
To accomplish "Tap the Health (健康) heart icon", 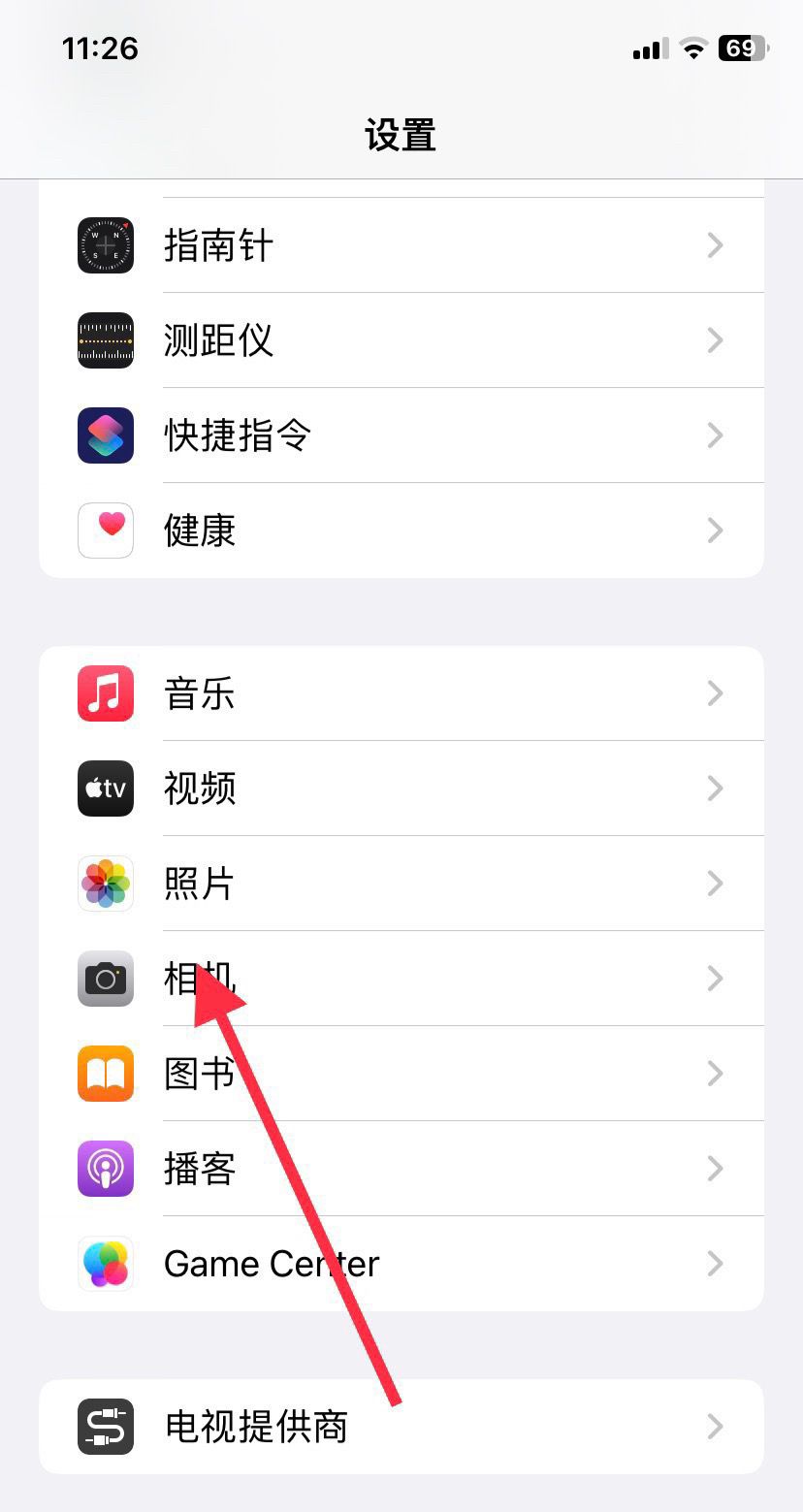I will coord(105,531).
